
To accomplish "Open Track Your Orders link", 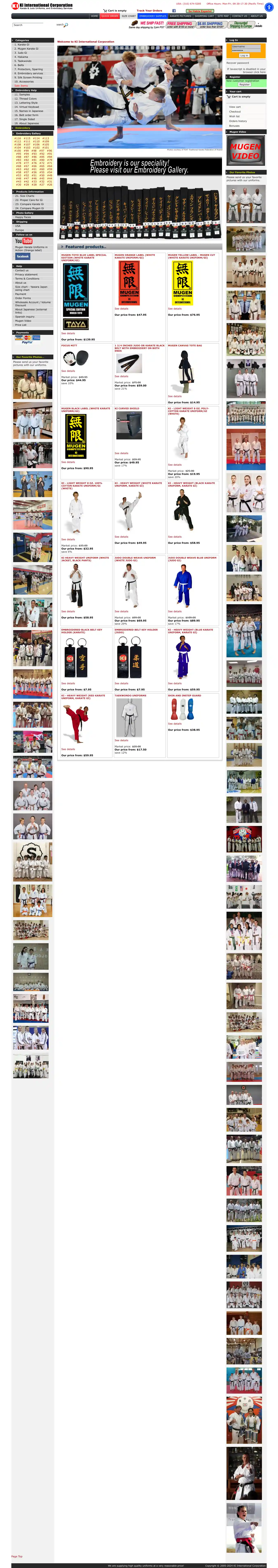I will coord(149,10).
